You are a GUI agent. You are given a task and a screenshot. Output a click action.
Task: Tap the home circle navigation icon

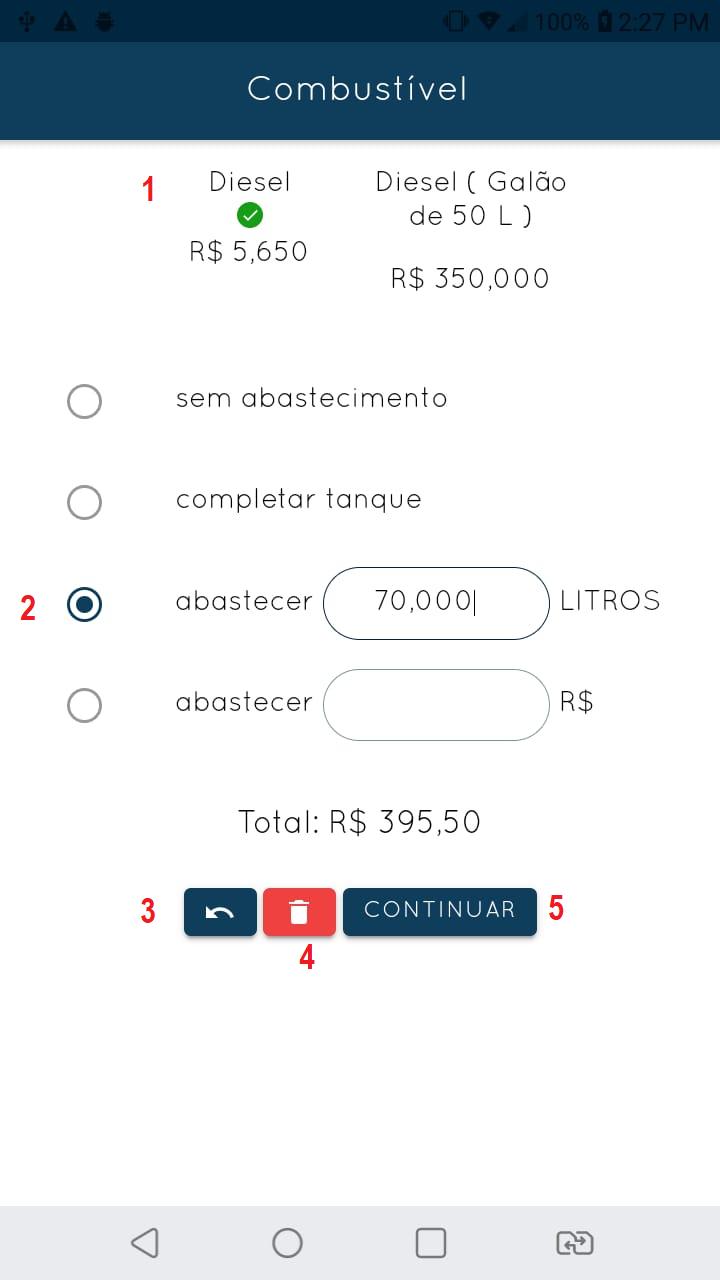coord(287,1242)
